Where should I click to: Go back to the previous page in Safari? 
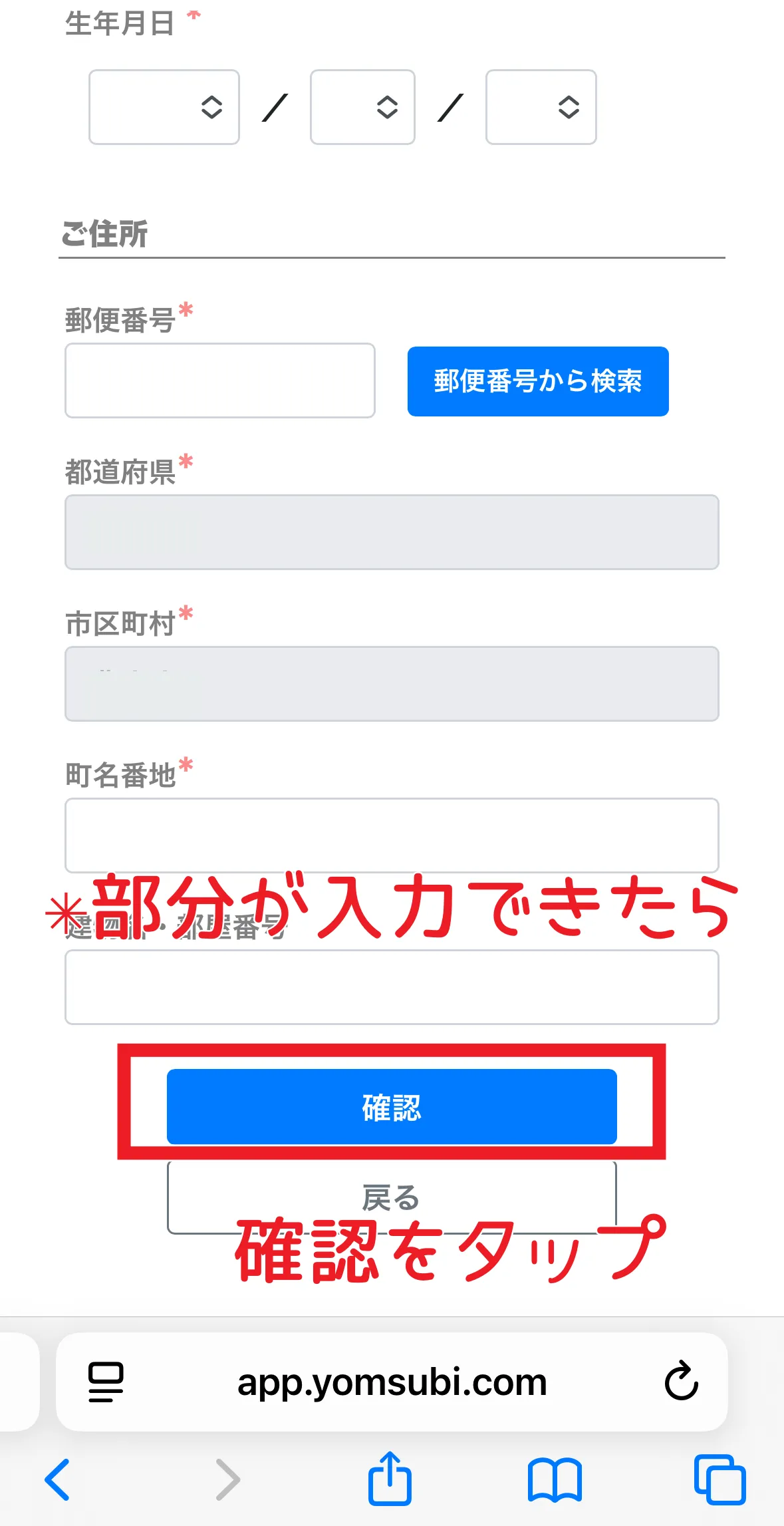click(x=57, y=1480)
